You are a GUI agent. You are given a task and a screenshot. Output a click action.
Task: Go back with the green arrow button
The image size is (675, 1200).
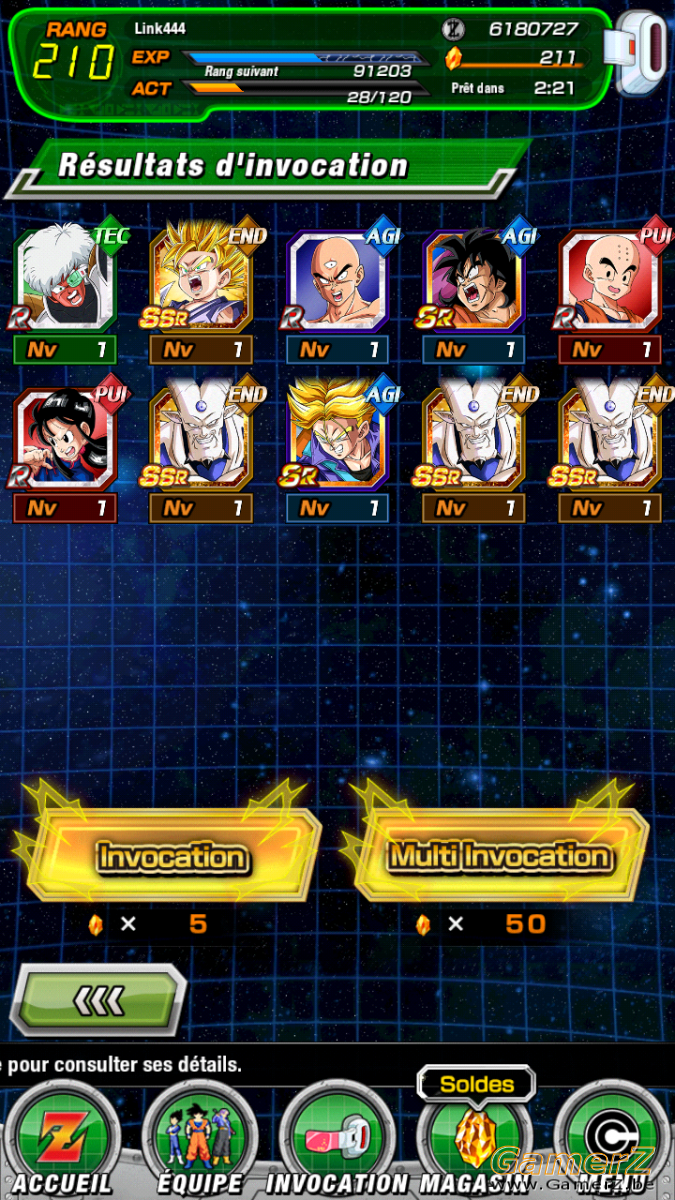coord(97,998)
